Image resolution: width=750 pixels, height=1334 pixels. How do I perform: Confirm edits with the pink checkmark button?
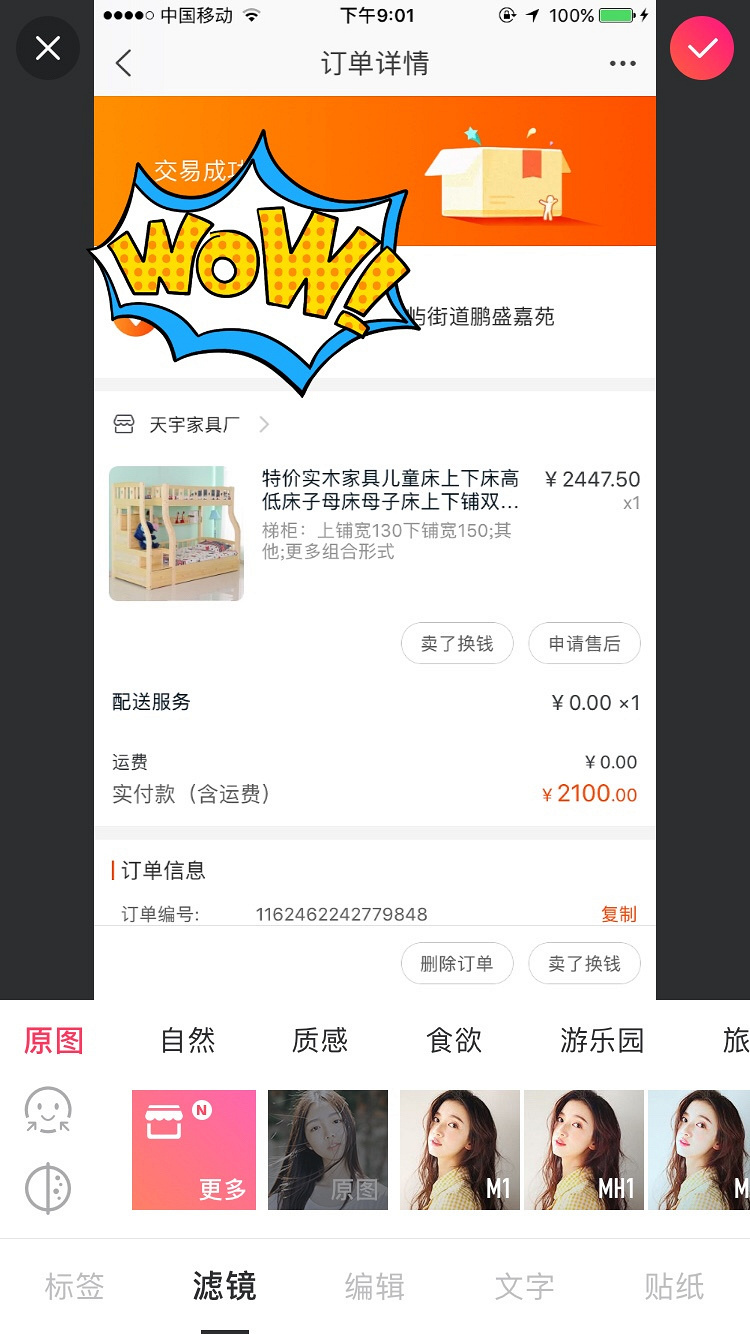702,48
